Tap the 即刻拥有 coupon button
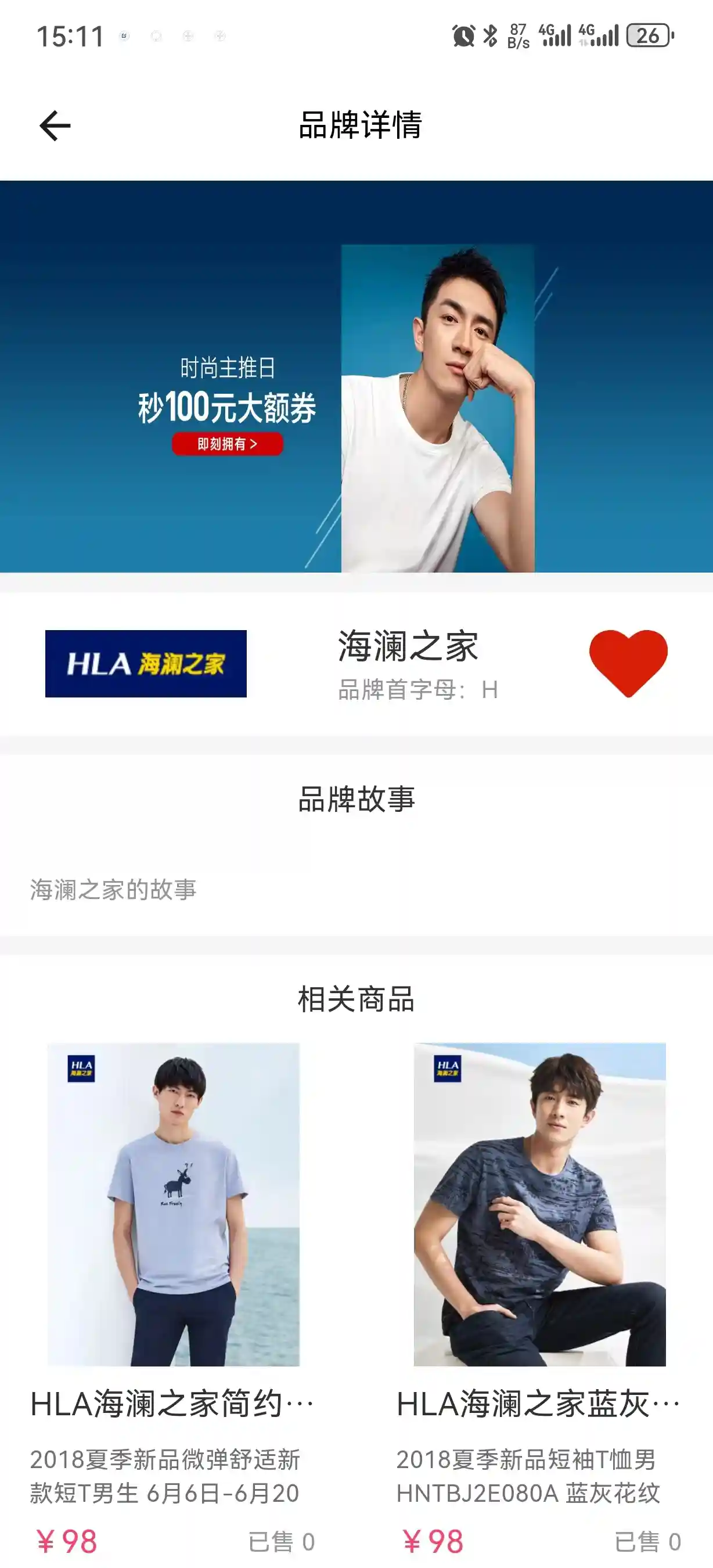Screen dimensions: 713x1568 coord(228,444)
